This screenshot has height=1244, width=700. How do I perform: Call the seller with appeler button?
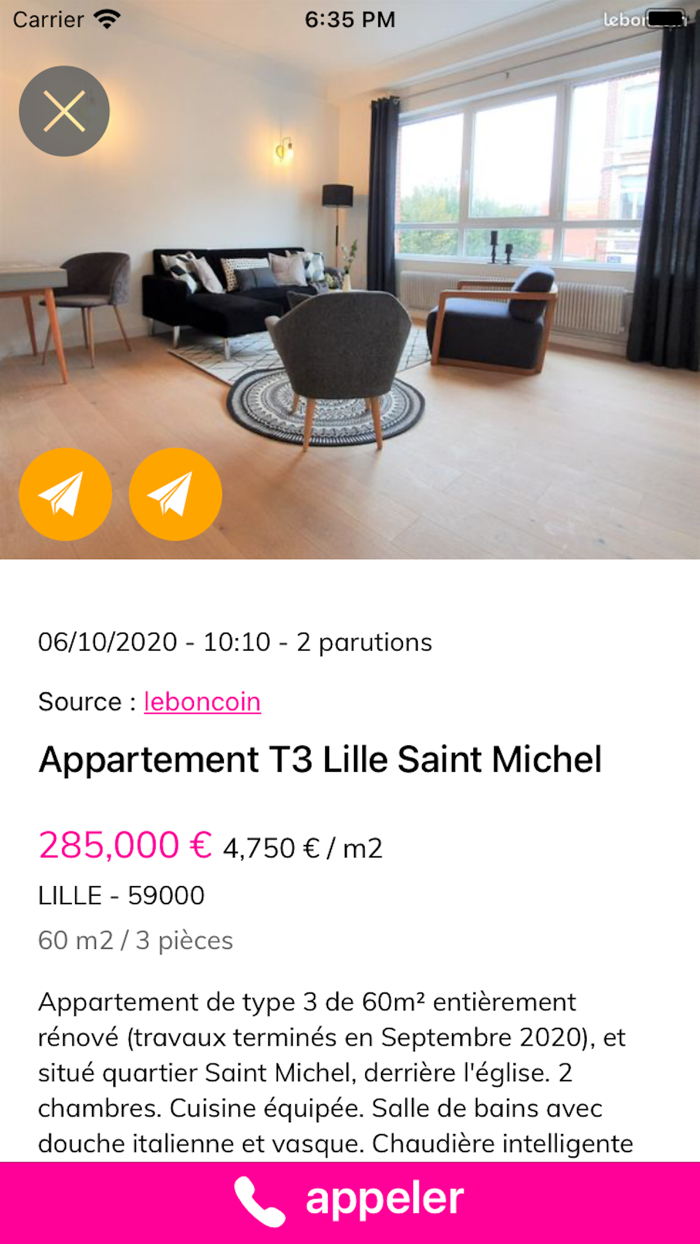[x=350, y=1201]
